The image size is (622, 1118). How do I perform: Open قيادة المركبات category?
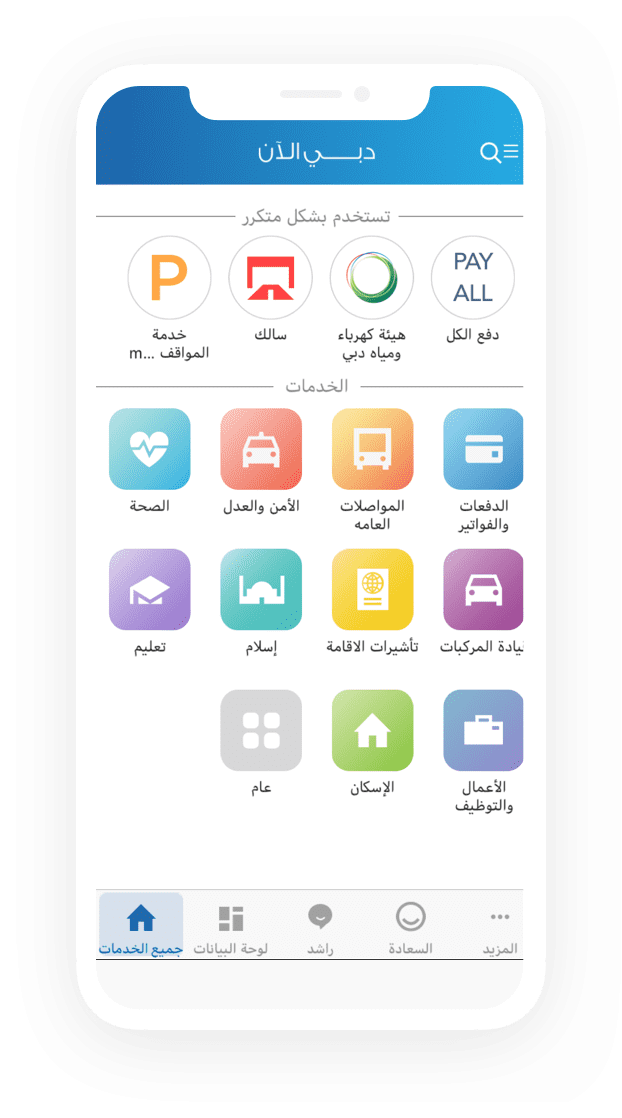[484, 590]
